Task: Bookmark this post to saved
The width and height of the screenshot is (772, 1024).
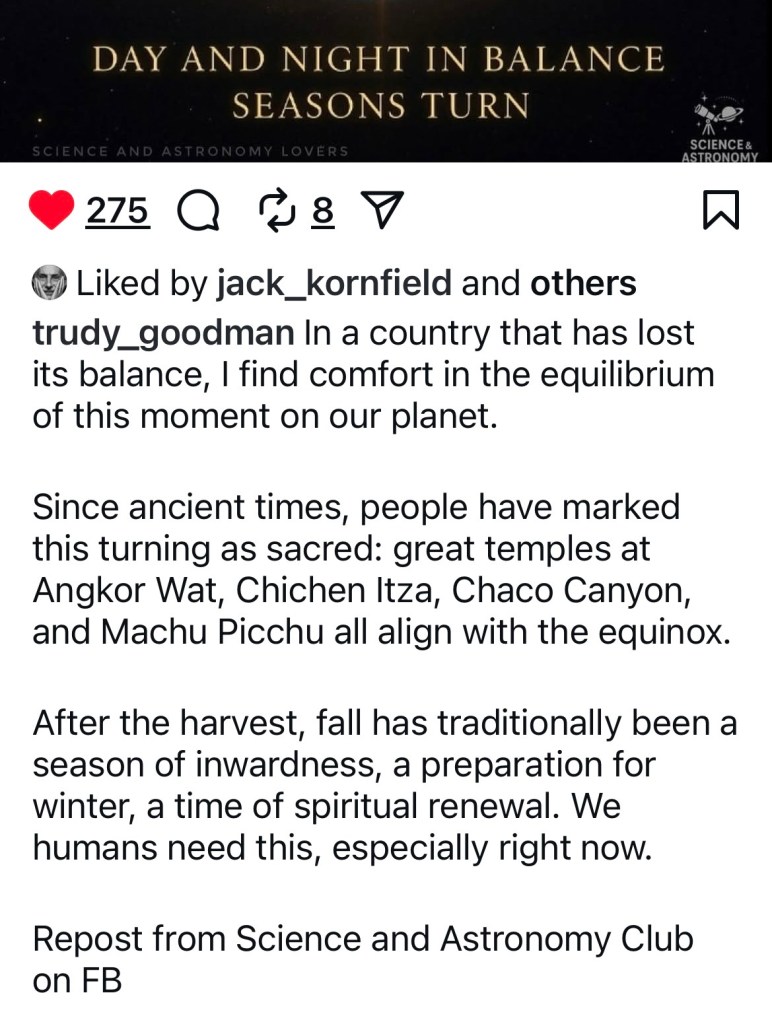Action: point(721,210)
